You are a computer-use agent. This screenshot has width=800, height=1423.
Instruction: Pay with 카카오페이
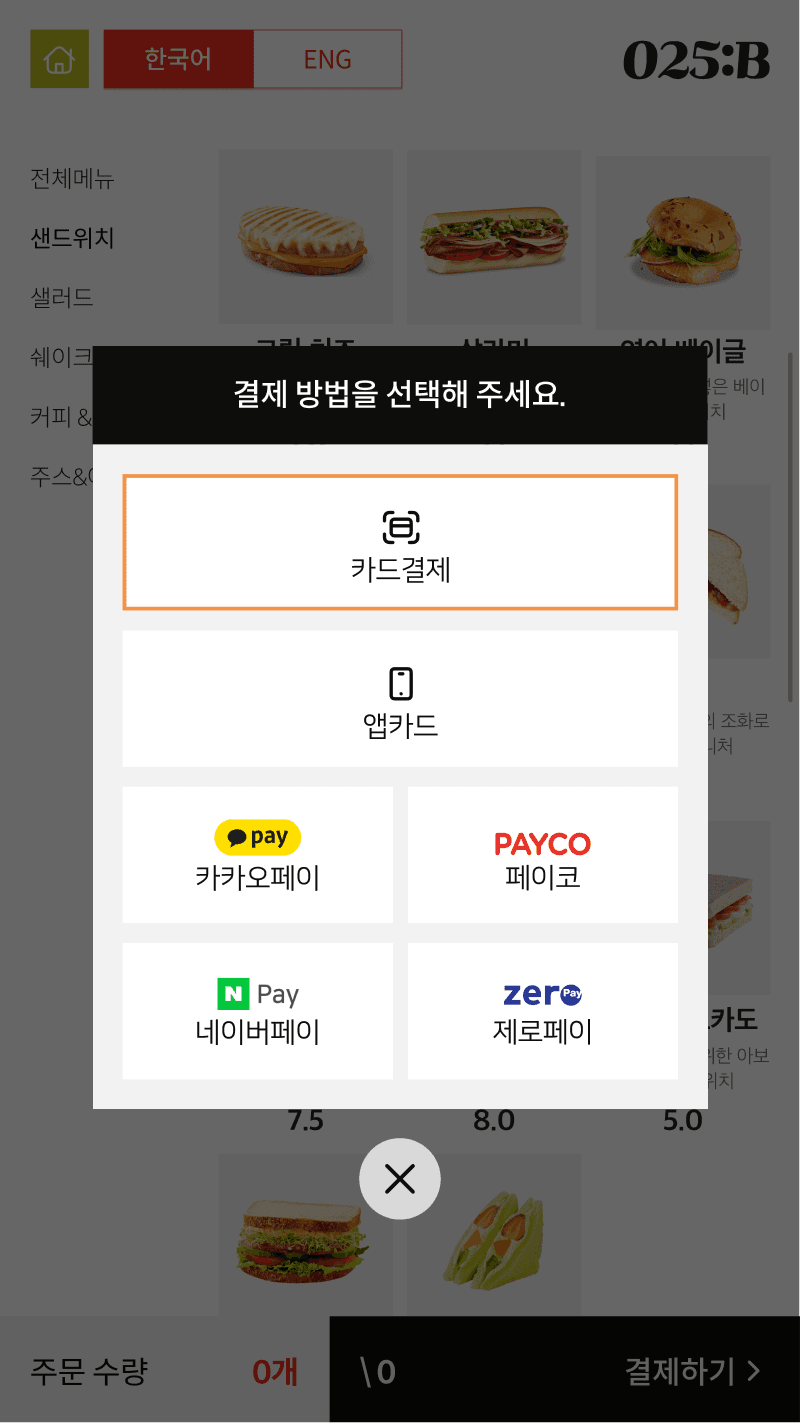(x=257, y=854)
